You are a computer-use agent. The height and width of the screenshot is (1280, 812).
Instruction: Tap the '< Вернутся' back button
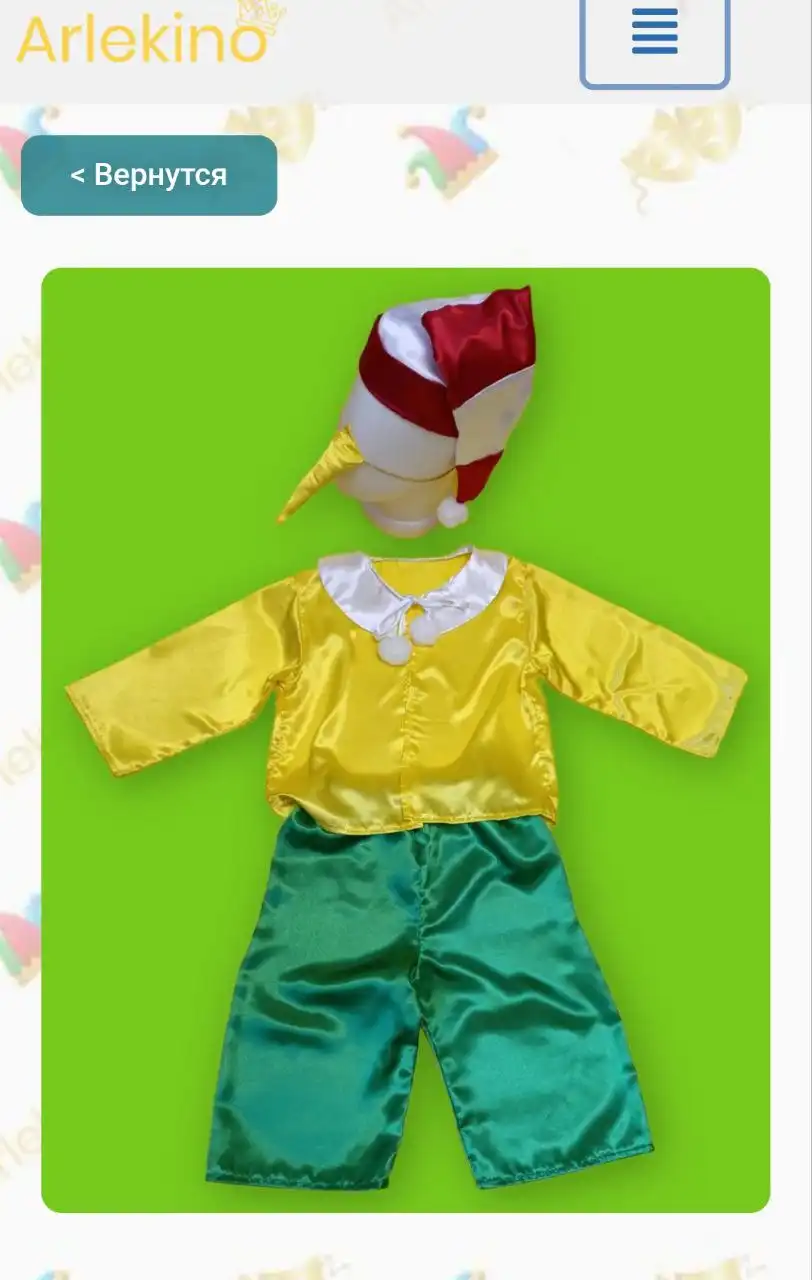tap(149, 175)
